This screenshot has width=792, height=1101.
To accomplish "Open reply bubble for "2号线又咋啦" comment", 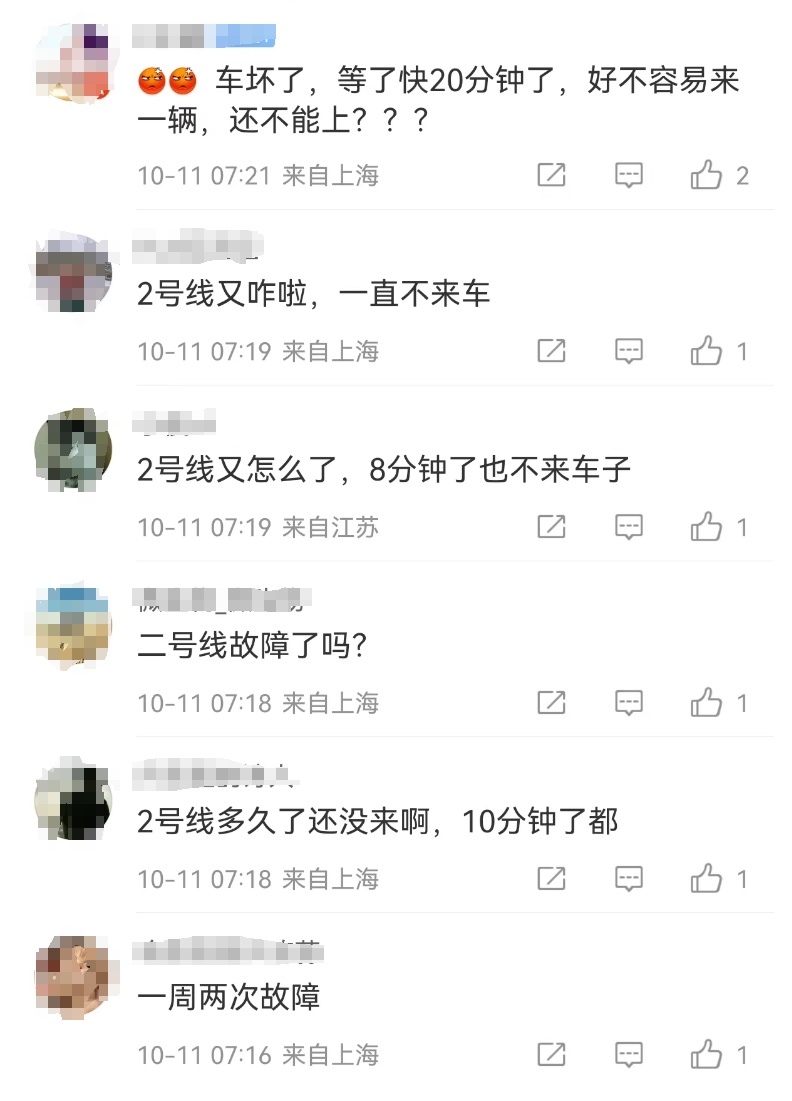I will (x=628, y=350).
